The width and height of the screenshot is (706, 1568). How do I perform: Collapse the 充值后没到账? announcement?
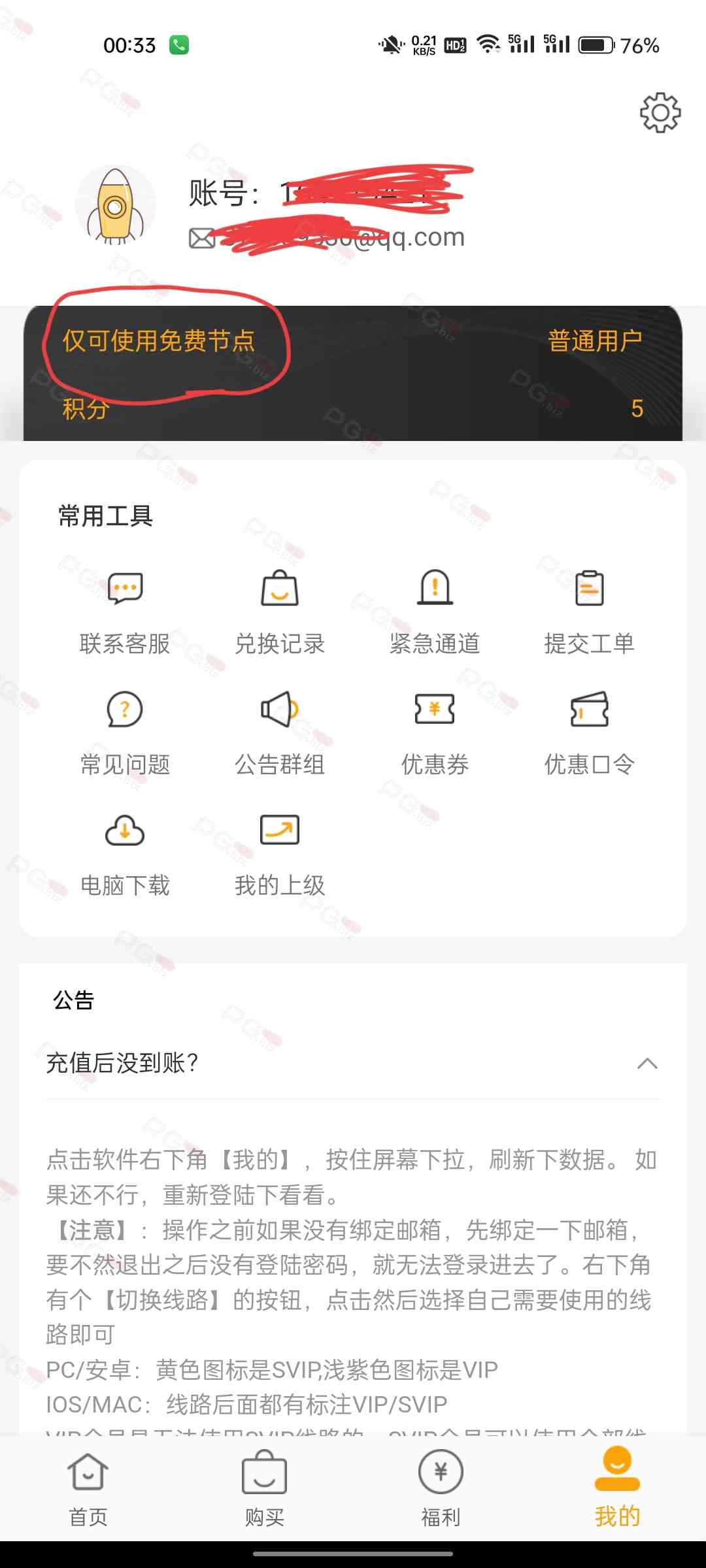click(647, 1063)
